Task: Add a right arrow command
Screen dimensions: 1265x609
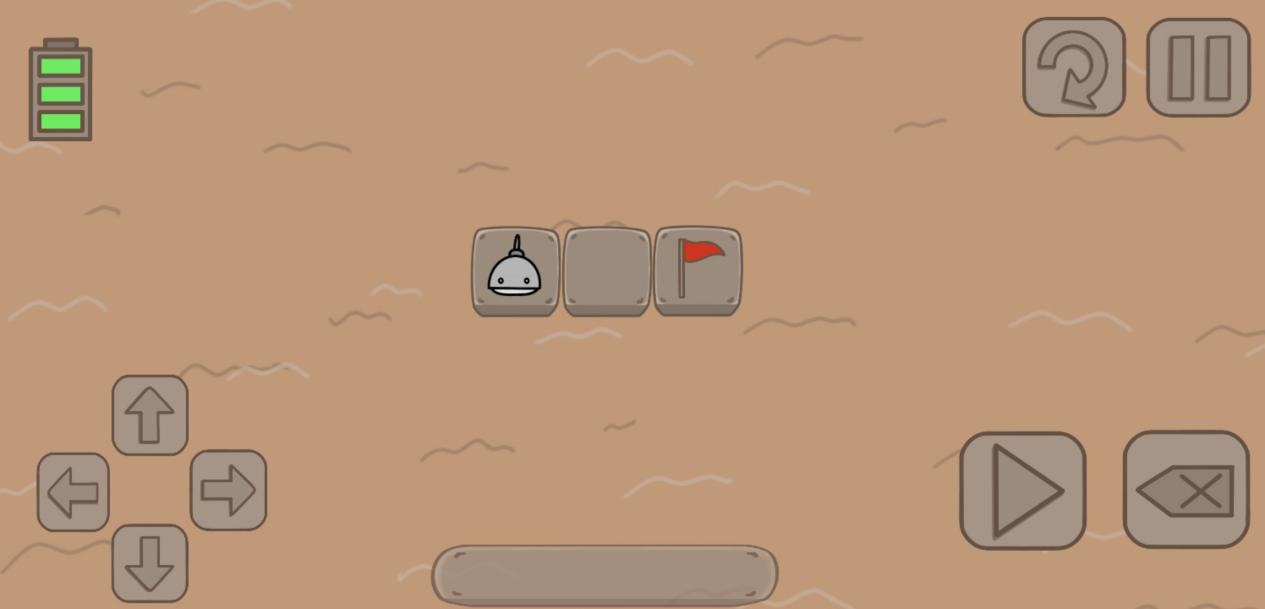Action: tap(228, 490)
